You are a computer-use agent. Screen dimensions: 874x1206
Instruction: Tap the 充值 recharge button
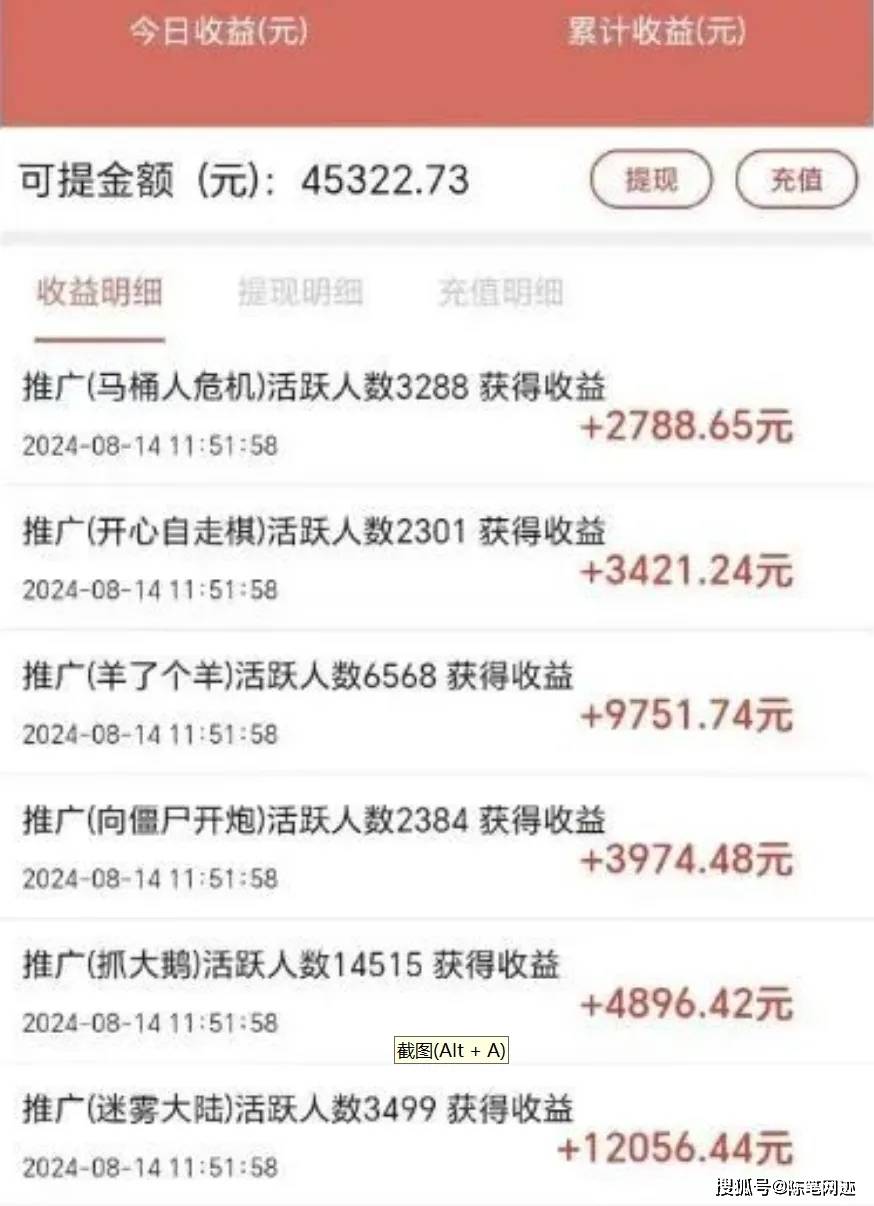[x=796, y=180]
